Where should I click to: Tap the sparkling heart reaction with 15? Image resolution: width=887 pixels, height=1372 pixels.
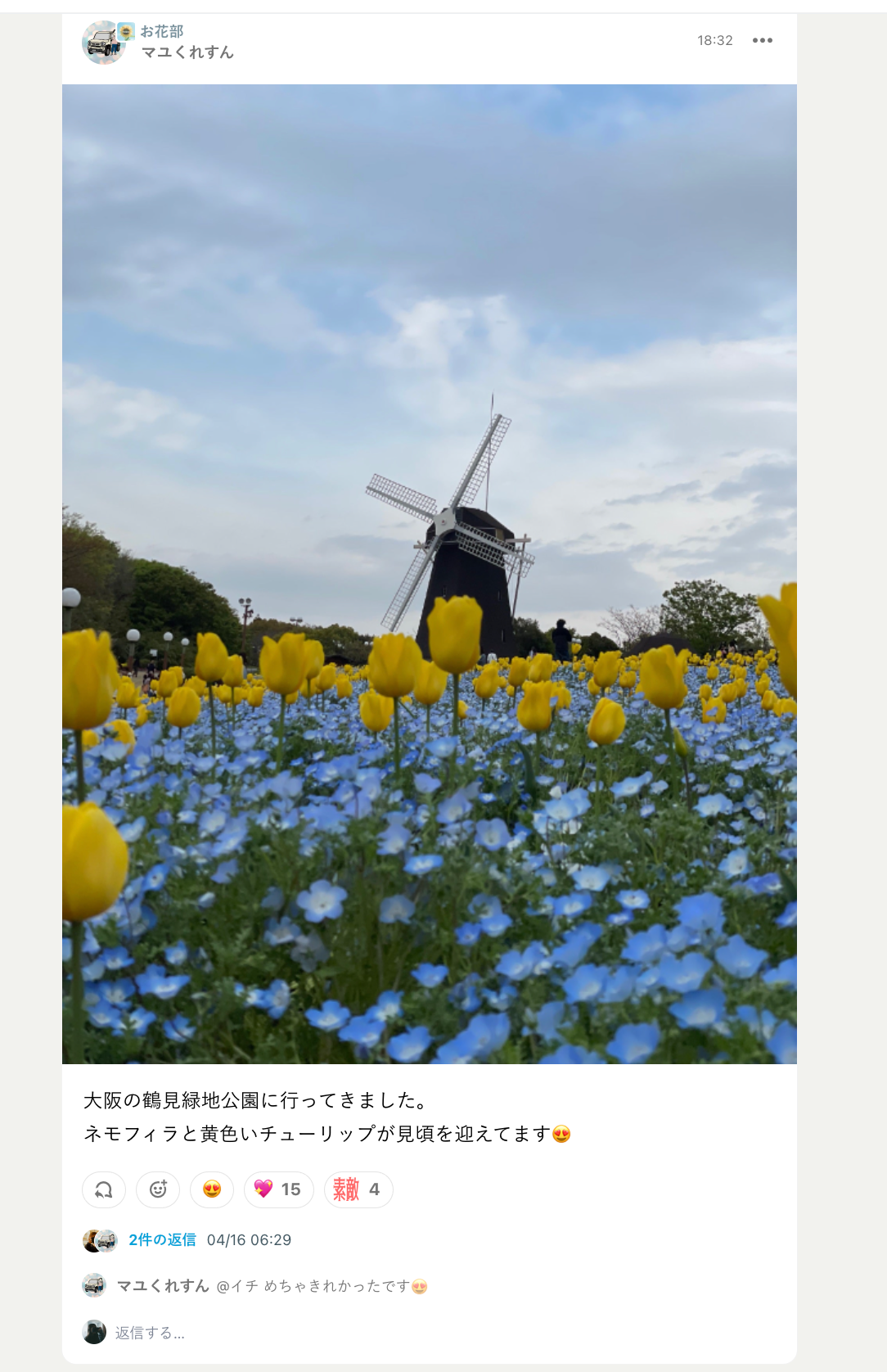pos(278,1189)
